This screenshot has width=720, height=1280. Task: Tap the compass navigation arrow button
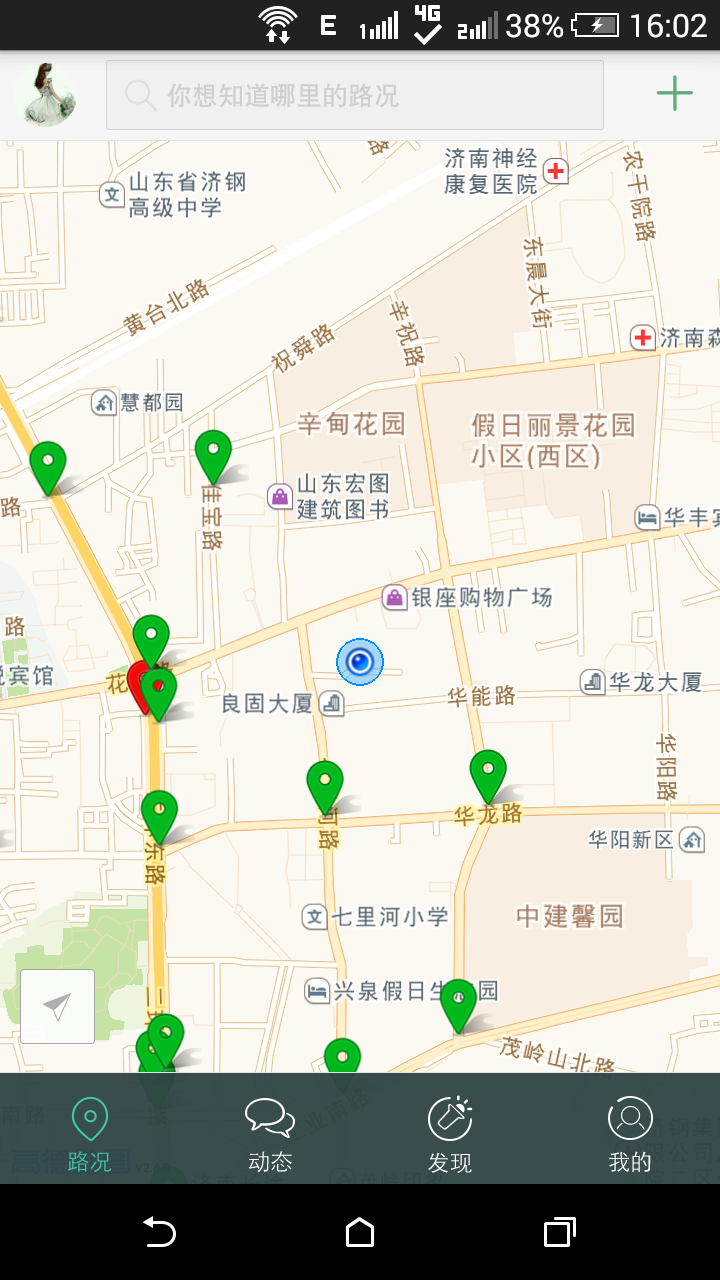[57, 1006]
